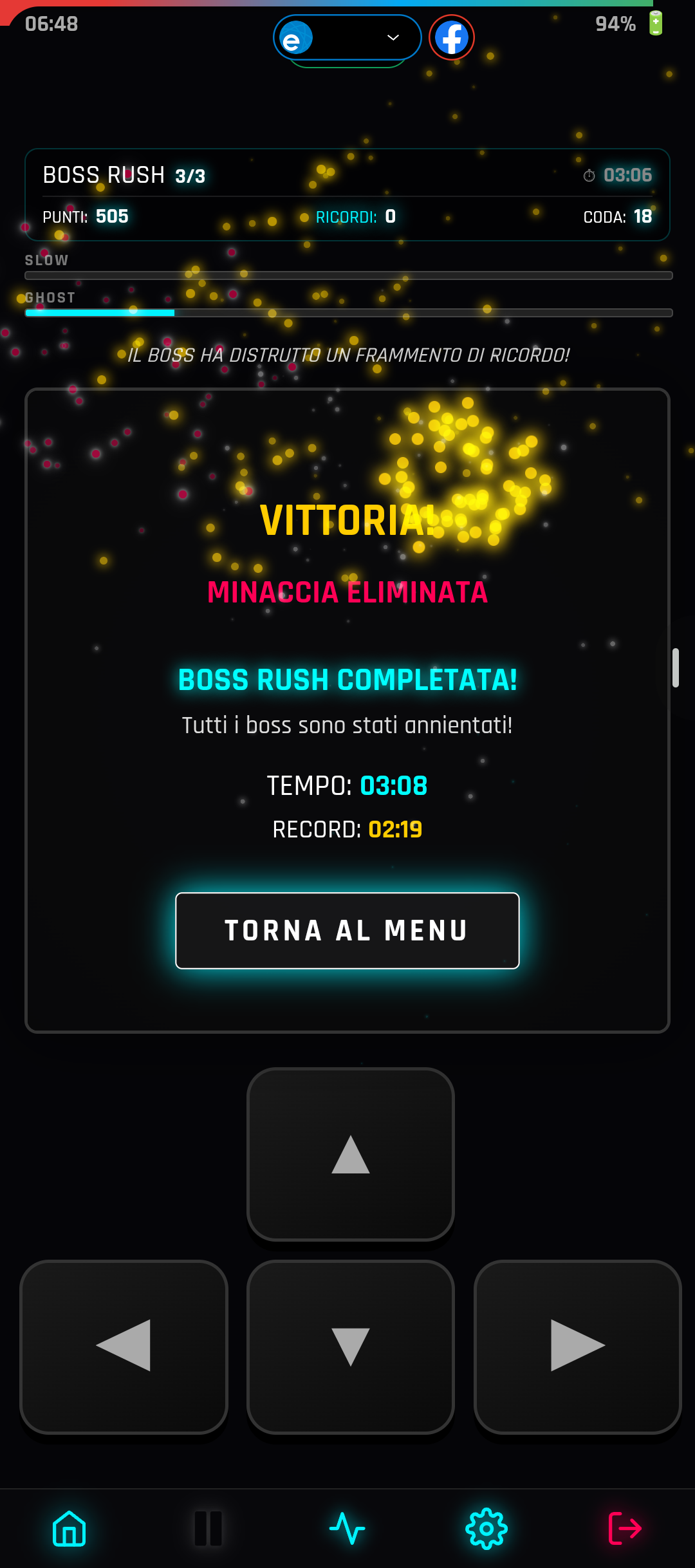This screenshot has width=695, height=1568.
Task: Open the activity stats pulse icon
Action: click(347, 1528)
